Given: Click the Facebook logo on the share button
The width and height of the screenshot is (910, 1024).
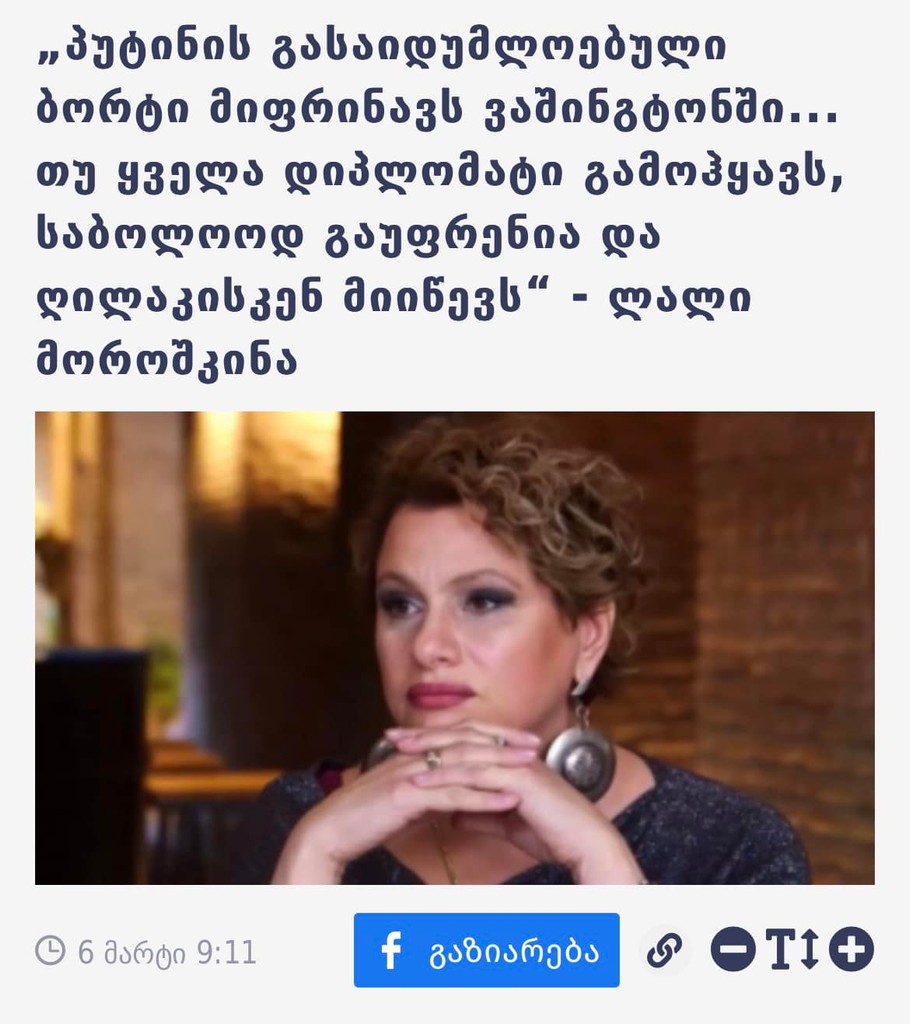Looking at the screenshot, I should tap(394, 951).
